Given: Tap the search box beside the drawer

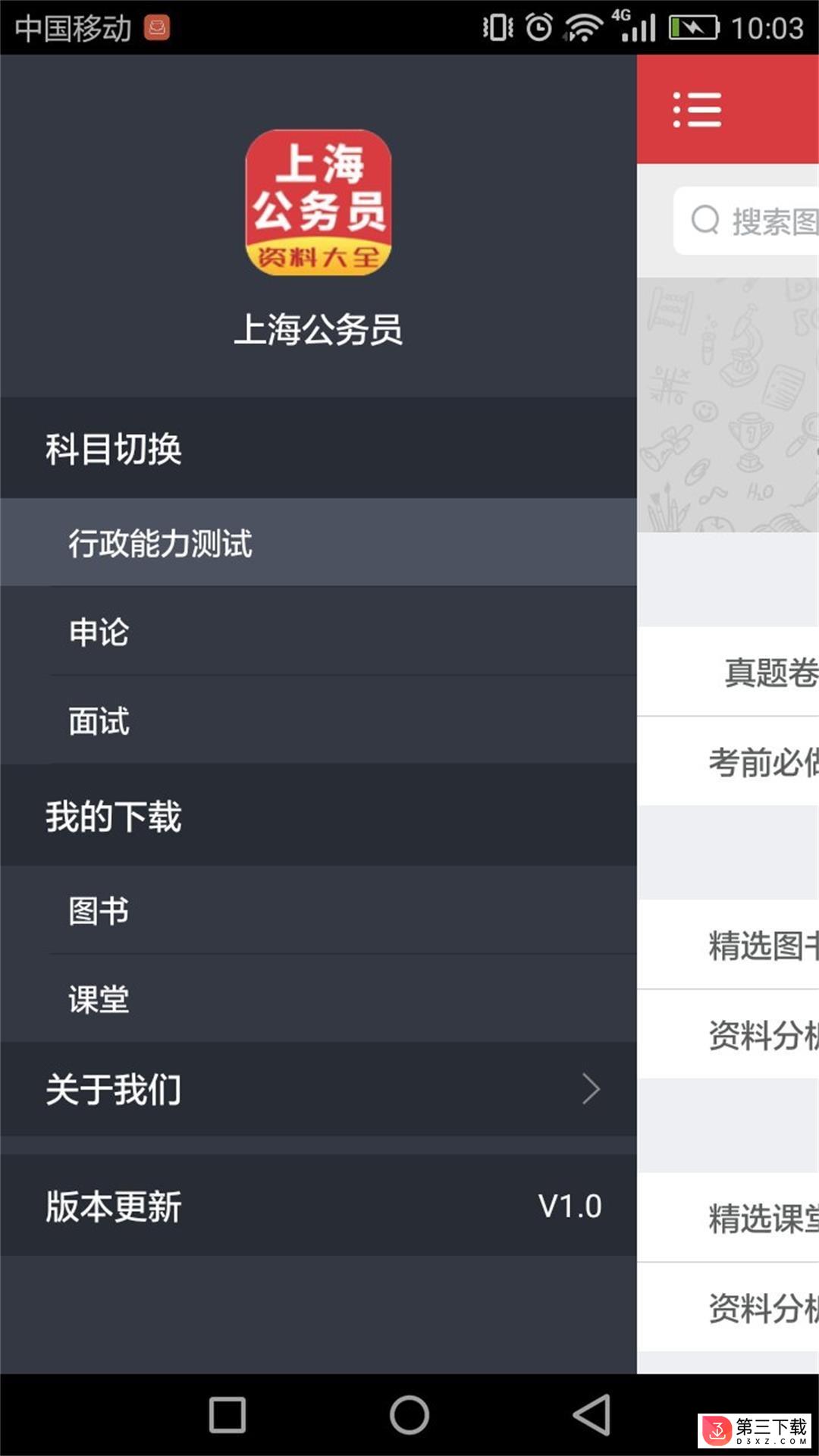Looking at the screenshot, I should (x=746, y=221).
